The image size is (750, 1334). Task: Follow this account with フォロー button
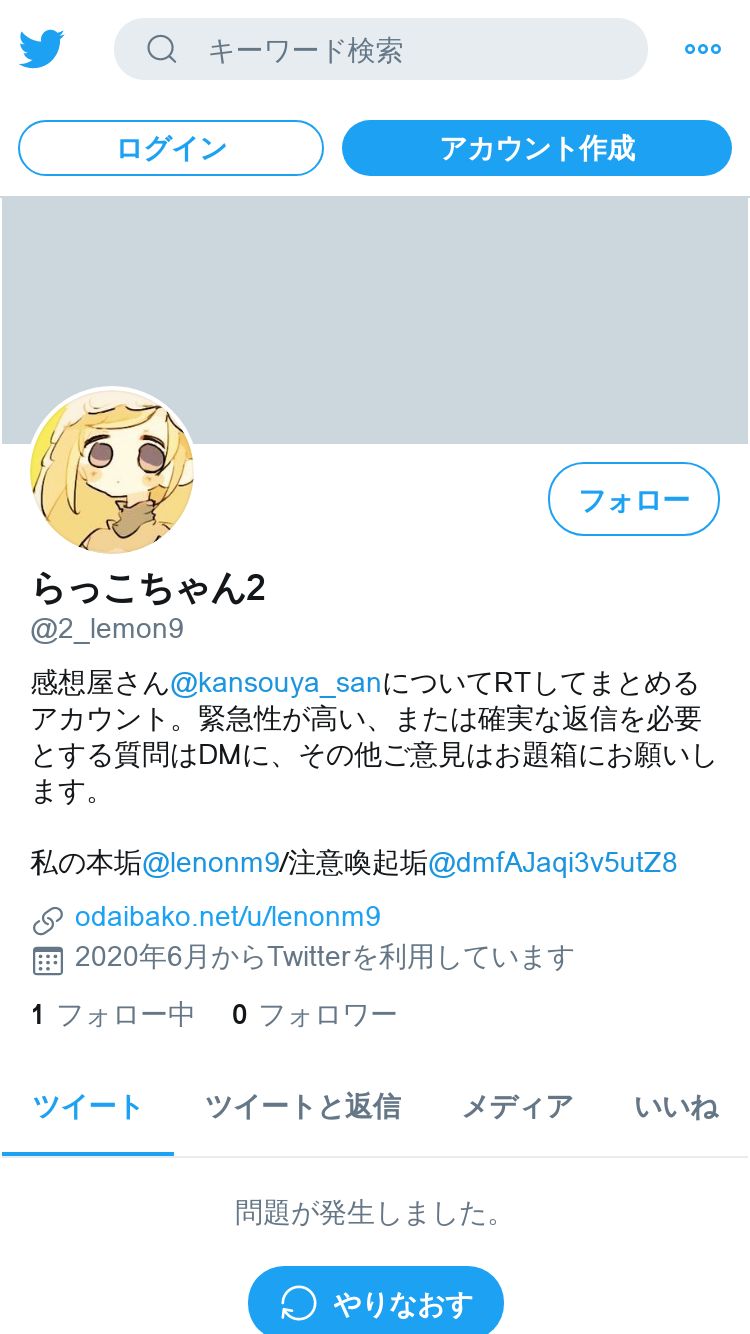(x=634, y=499)
